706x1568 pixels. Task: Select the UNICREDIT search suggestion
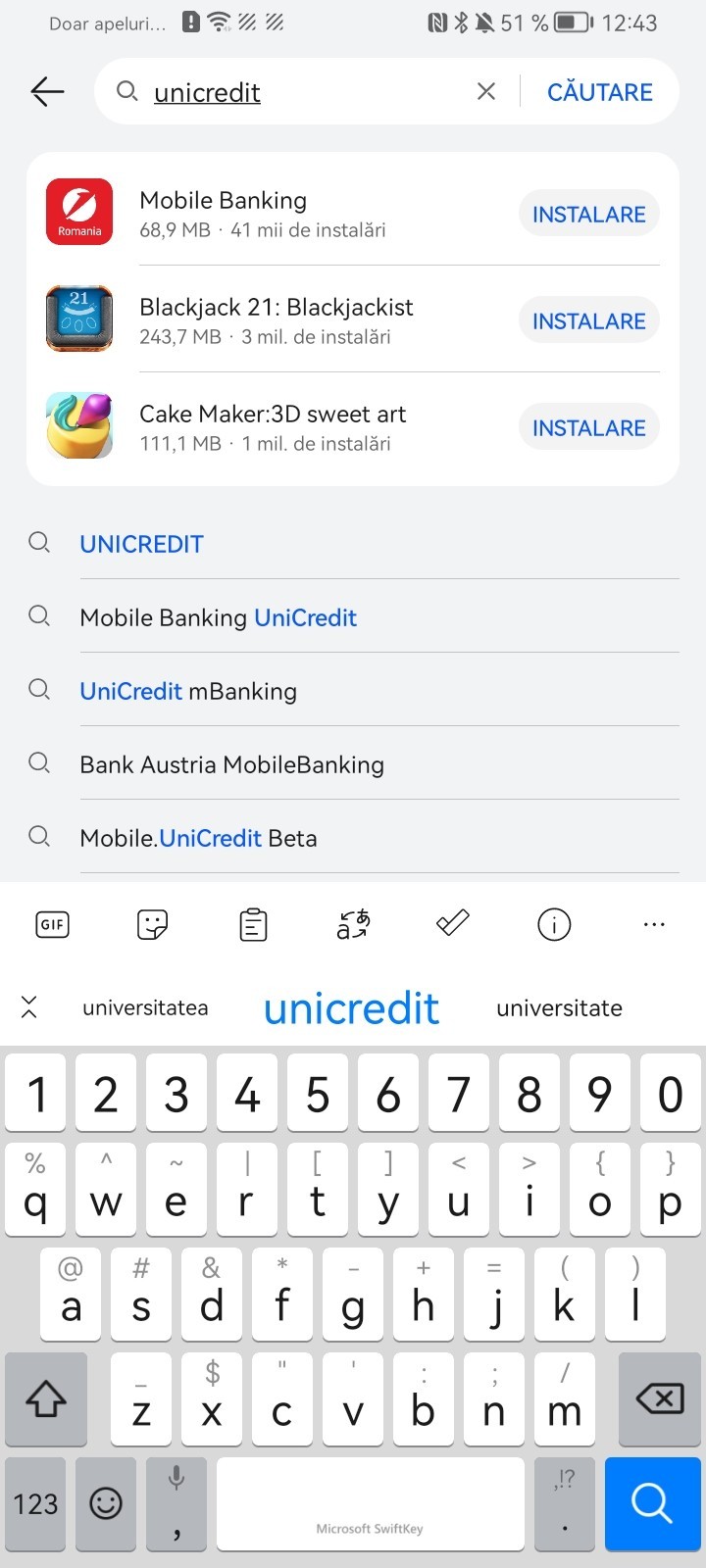tap(142, 544)
